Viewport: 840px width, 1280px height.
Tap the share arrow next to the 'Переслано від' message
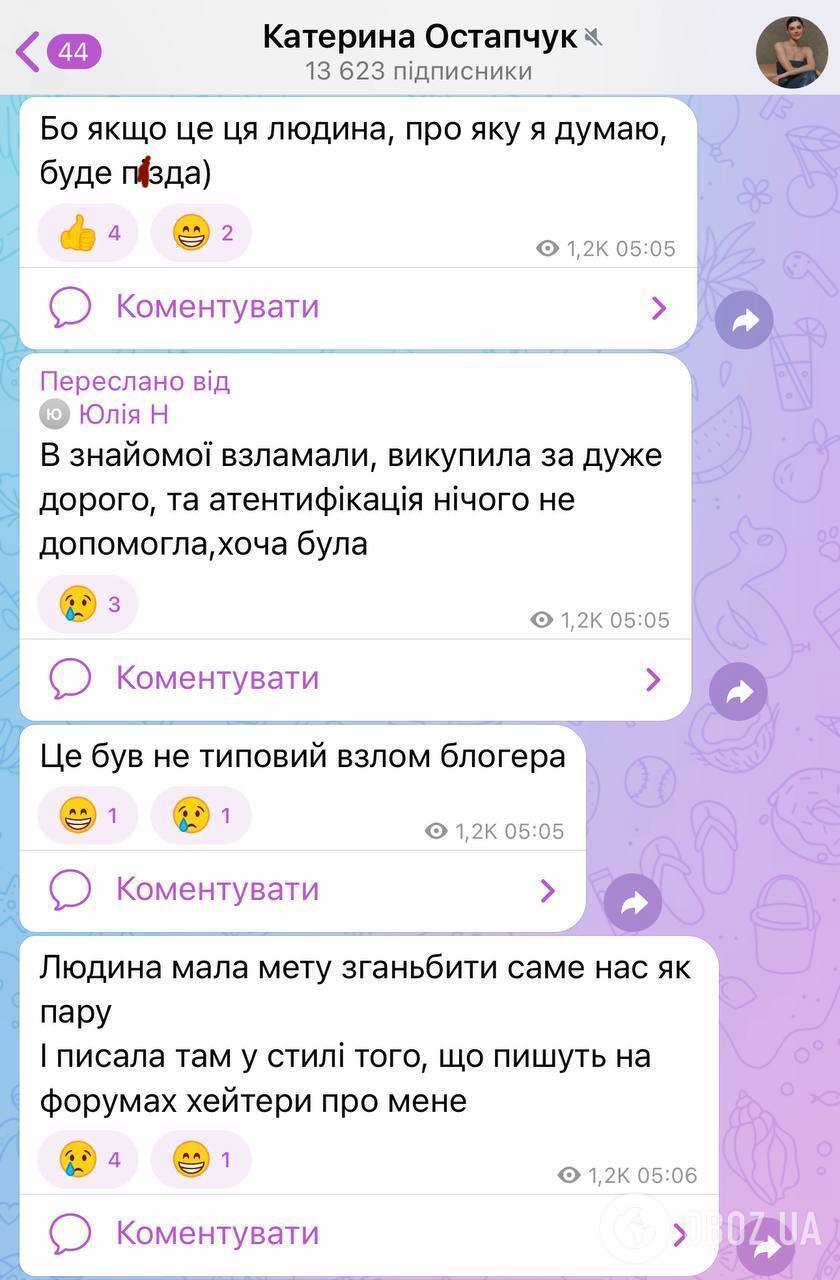[738, 690]
